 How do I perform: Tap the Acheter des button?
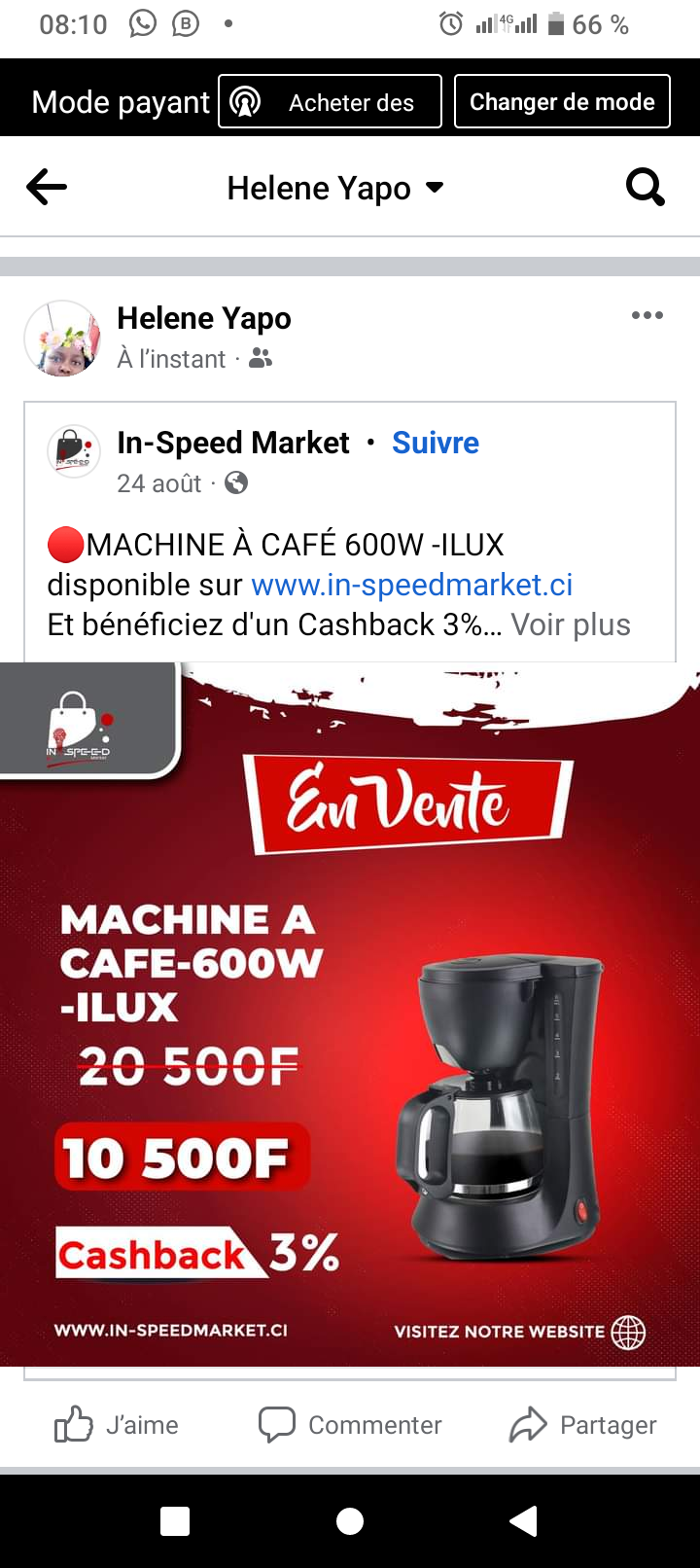[x=330, y=101]
